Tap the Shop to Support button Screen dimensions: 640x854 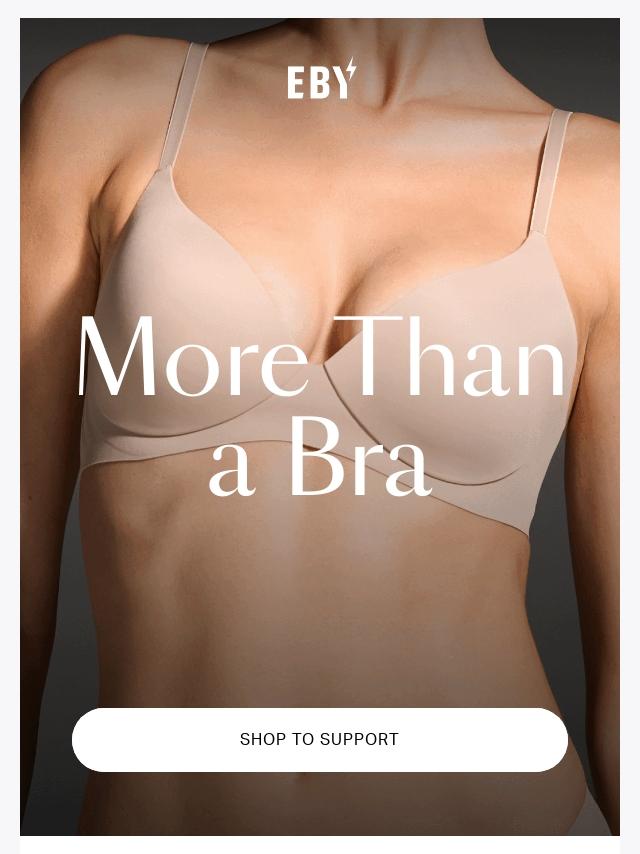point(319,740)
